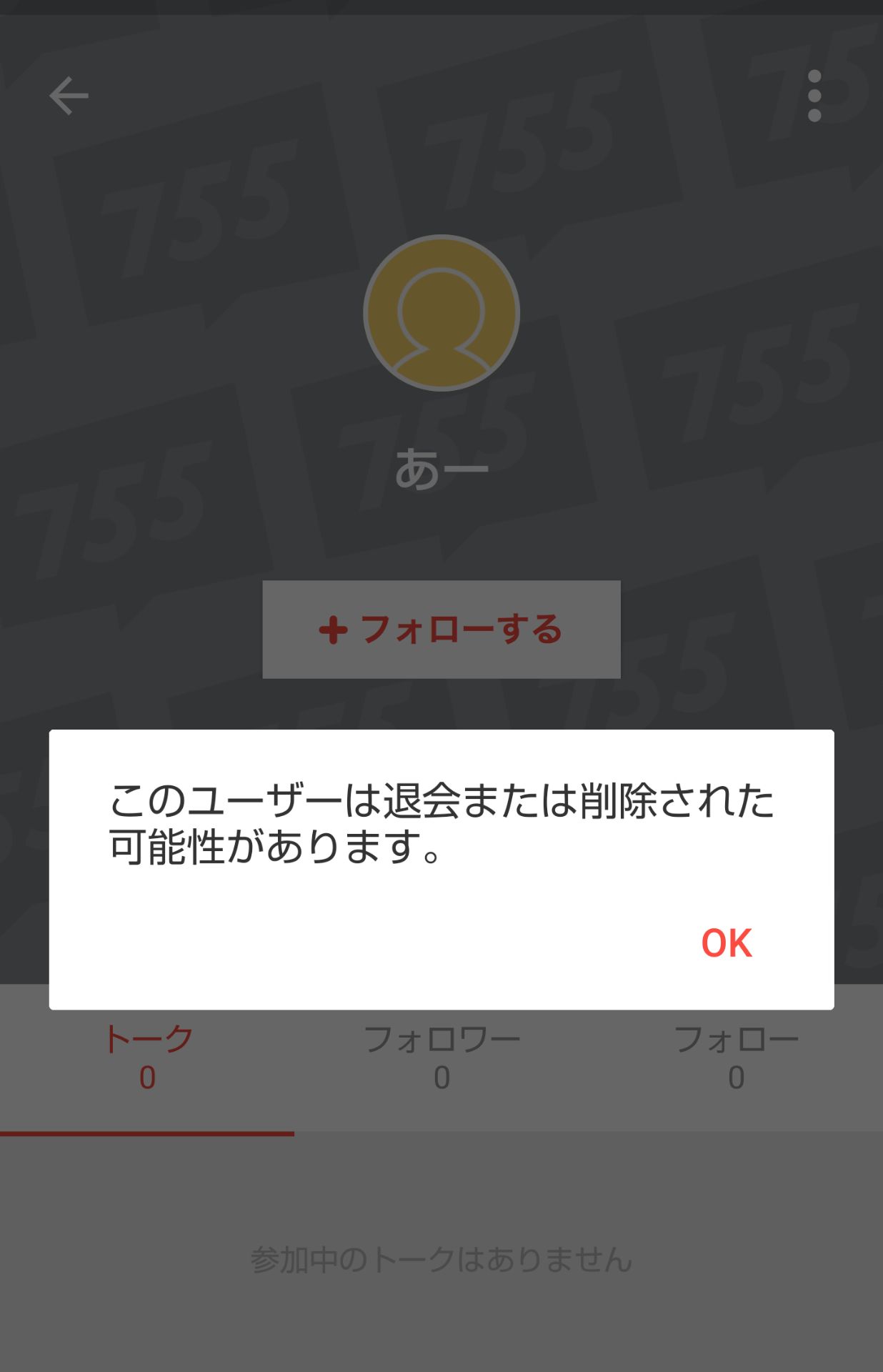Viewport: 883px width, 1372px height.
Task: Open the フォロー following tab
Action: click(736, 1058)
